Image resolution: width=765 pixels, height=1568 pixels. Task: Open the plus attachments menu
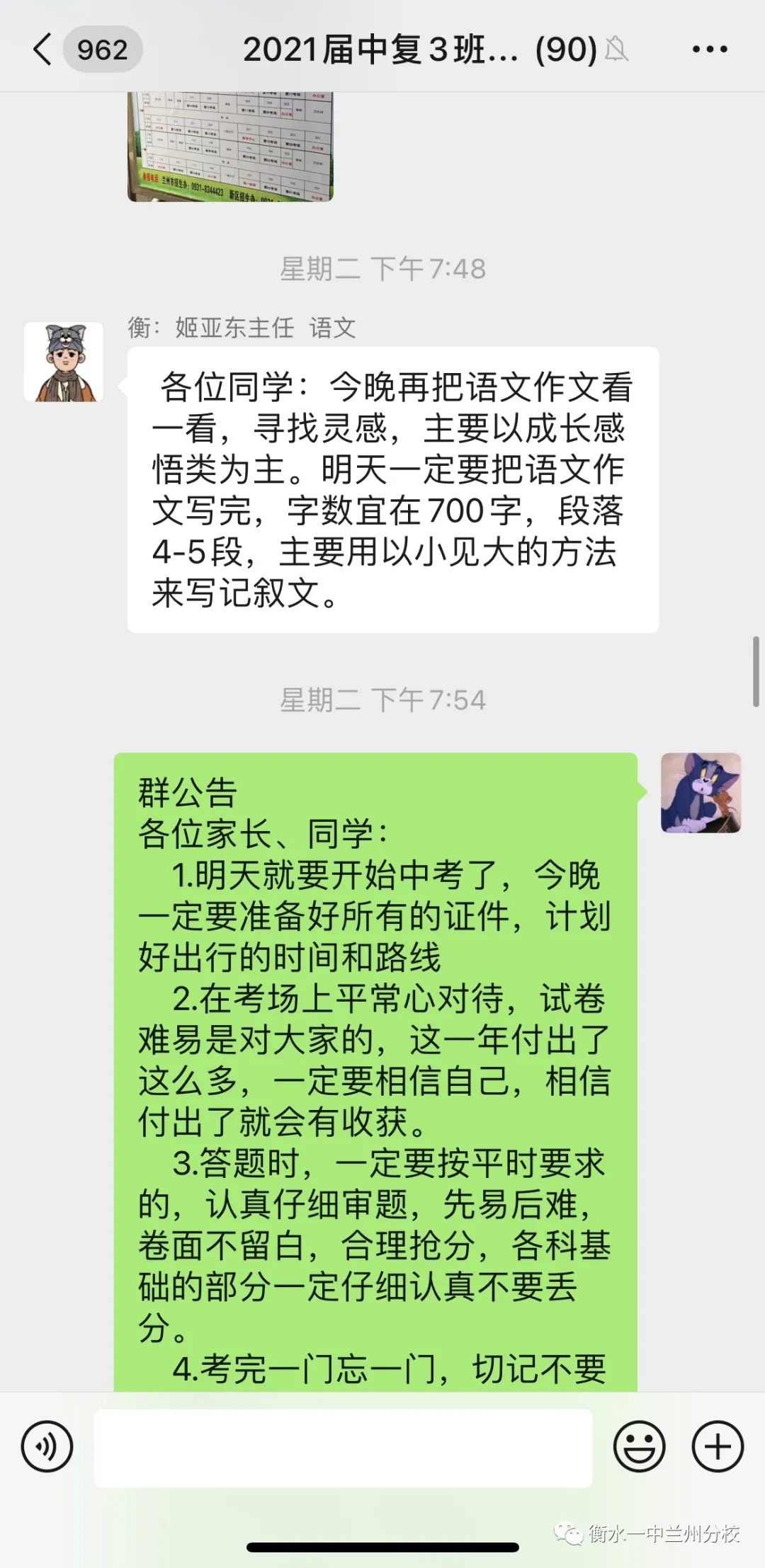click(717, 1446)
